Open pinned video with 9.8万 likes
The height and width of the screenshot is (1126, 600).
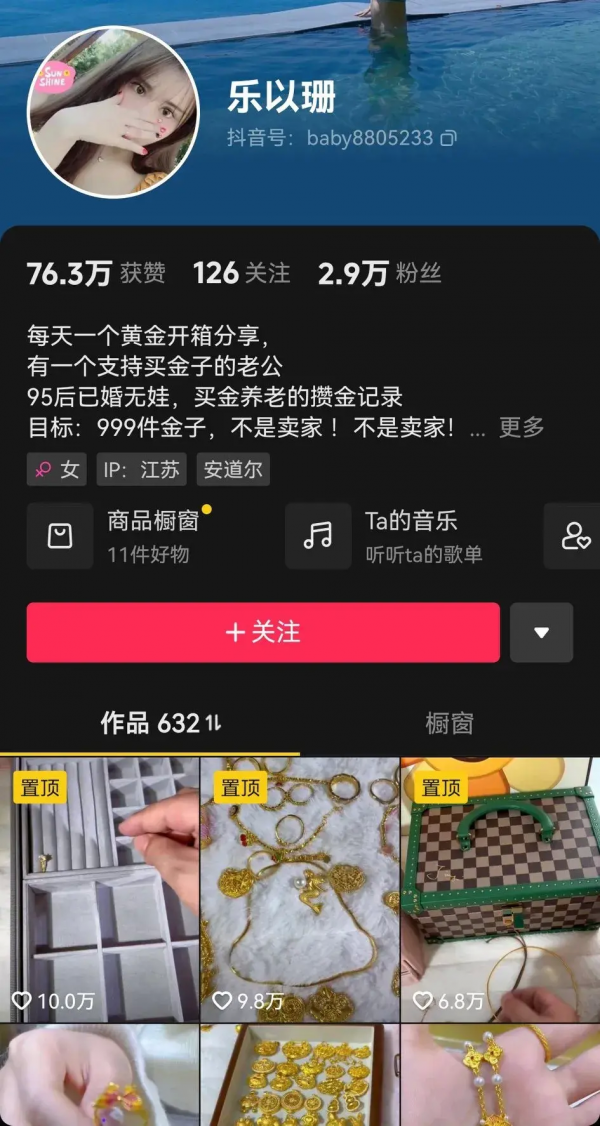click(x=299, y=888)
